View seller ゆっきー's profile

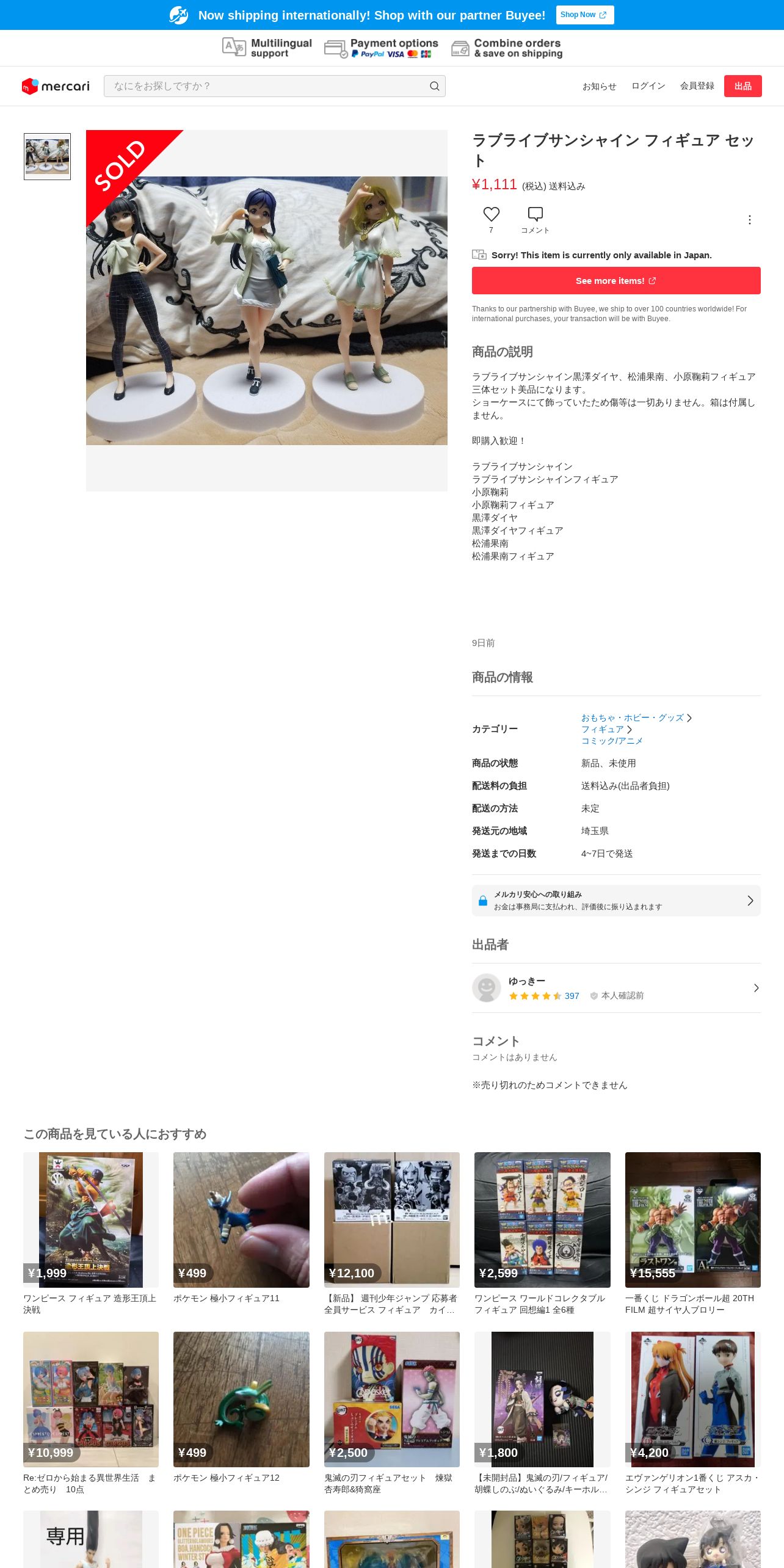(x=615, y=988)
